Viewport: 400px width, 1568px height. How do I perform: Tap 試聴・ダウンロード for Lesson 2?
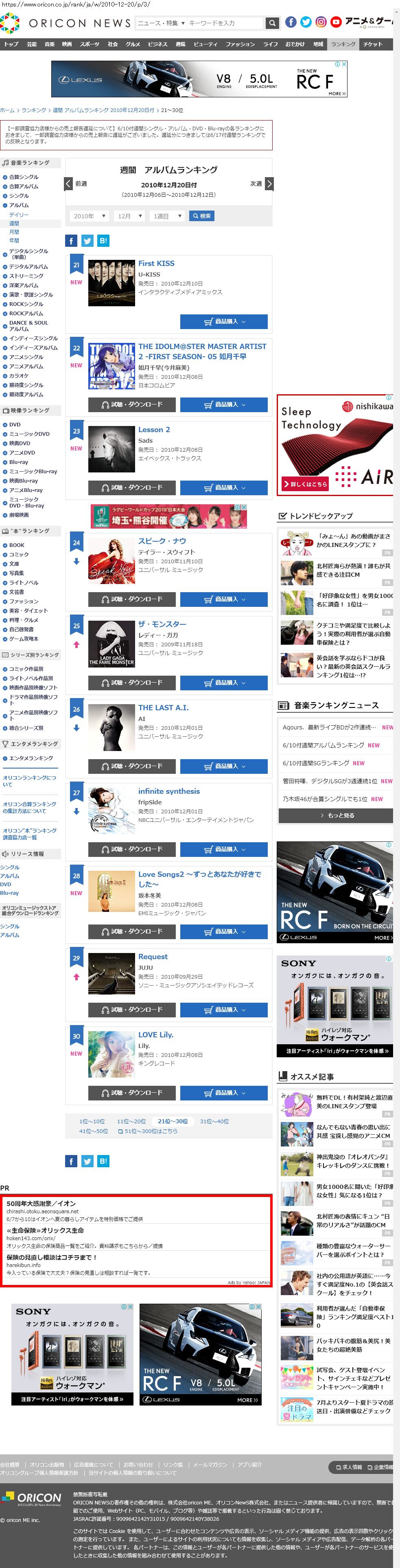[132, 488]
